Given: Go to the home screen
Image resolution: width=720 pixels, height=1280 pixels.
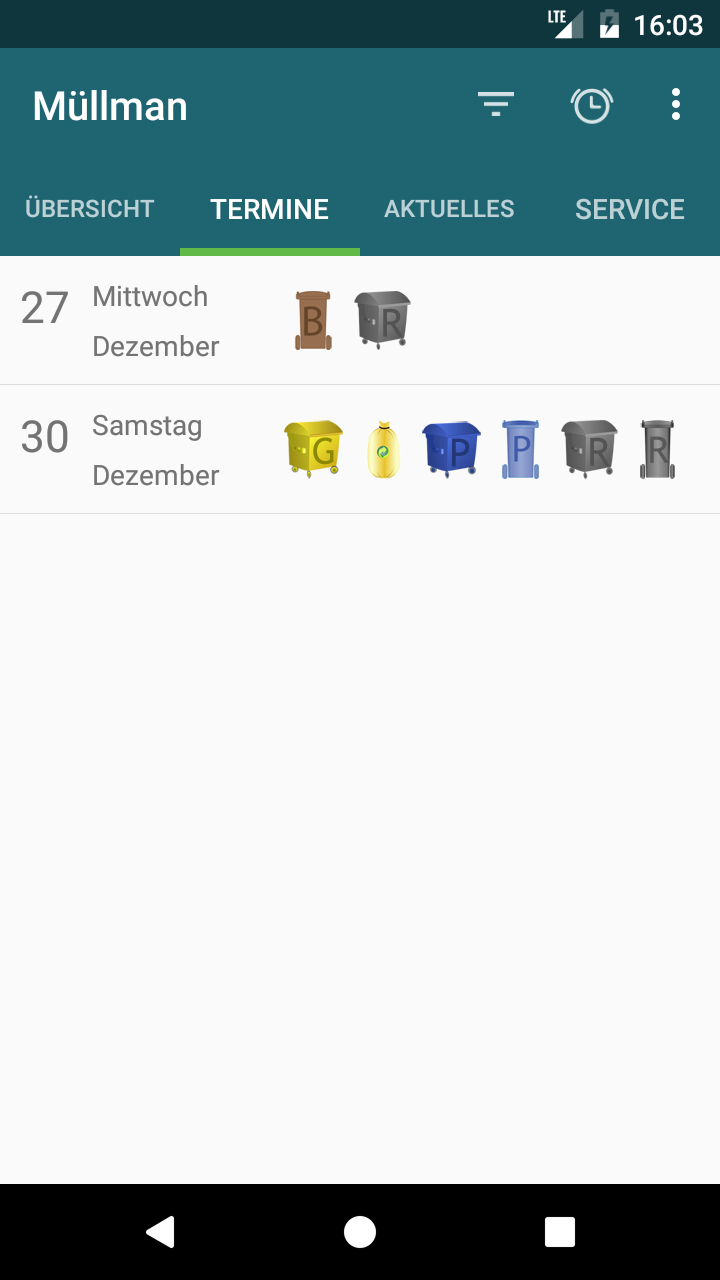Looking at the screenshot, I should pos(360,1232).
